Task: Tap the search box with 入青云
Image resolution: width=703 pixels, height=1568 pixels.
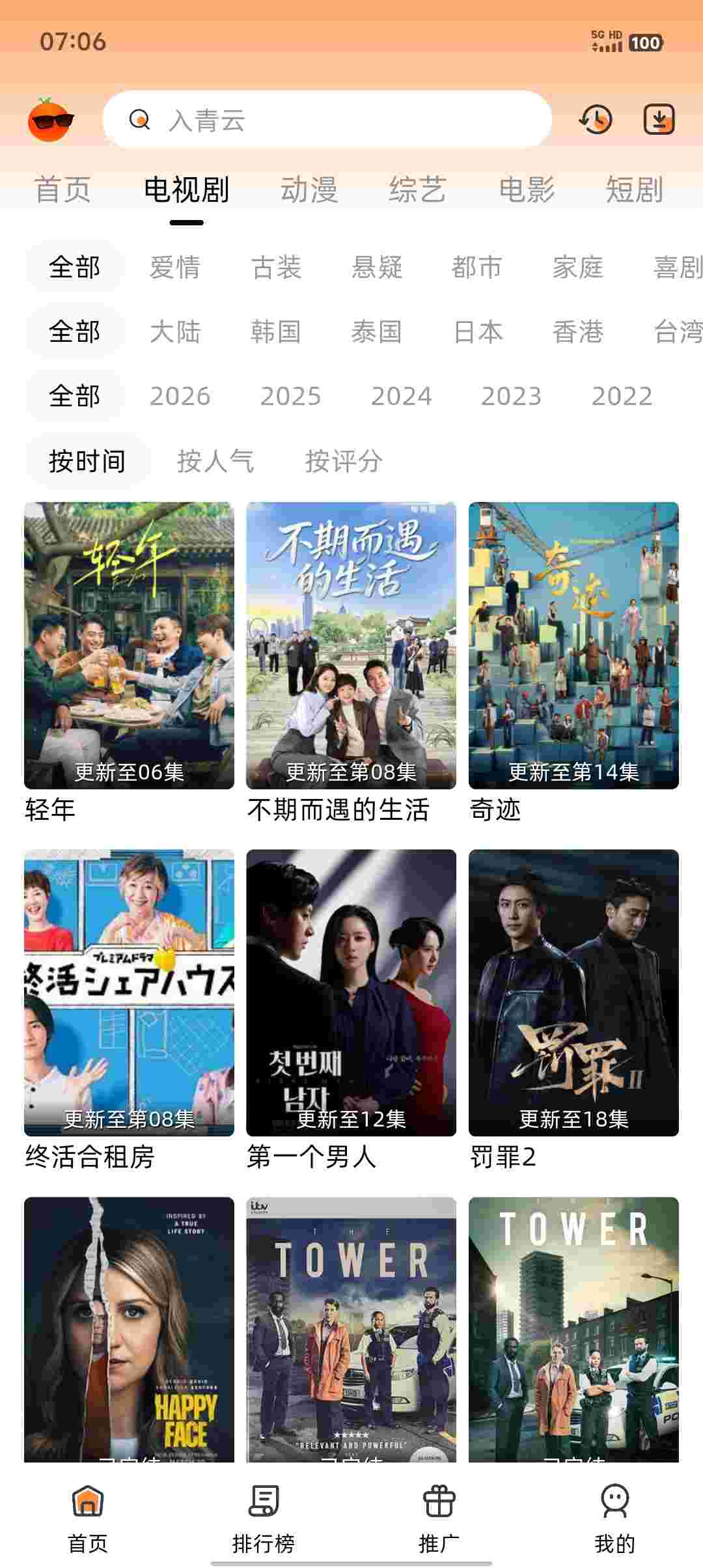Action: point(327,120)
